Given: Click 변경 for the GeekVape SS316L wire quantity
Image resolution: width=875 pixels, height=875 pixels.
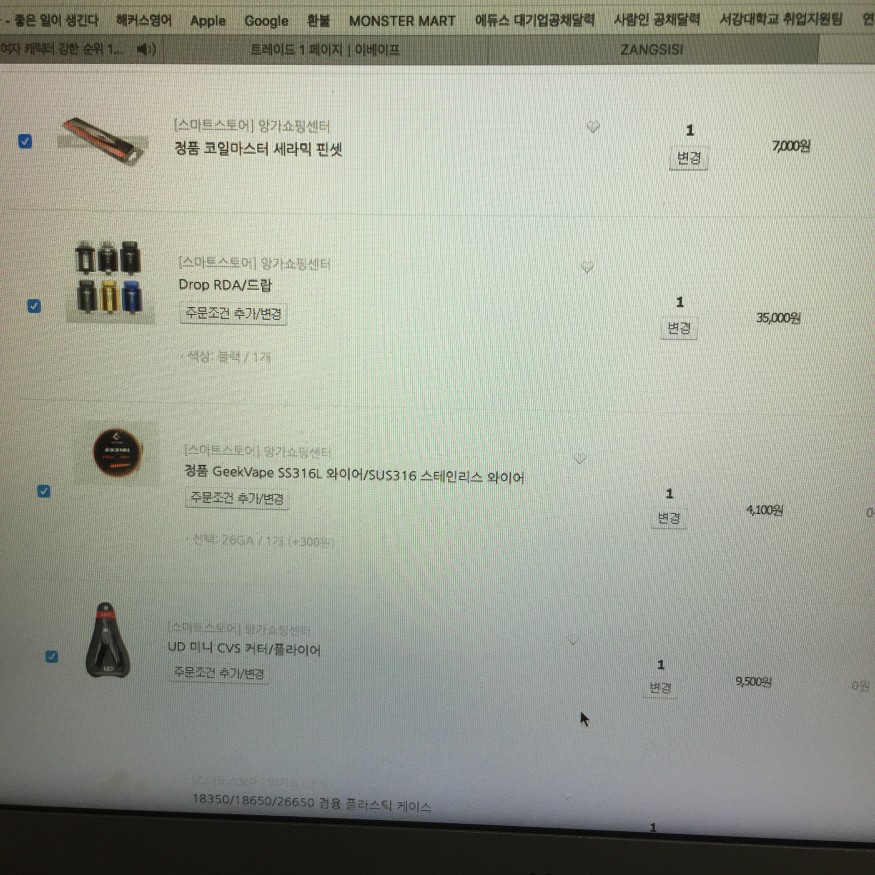Looking at the screenshot, I should [668, 518].
